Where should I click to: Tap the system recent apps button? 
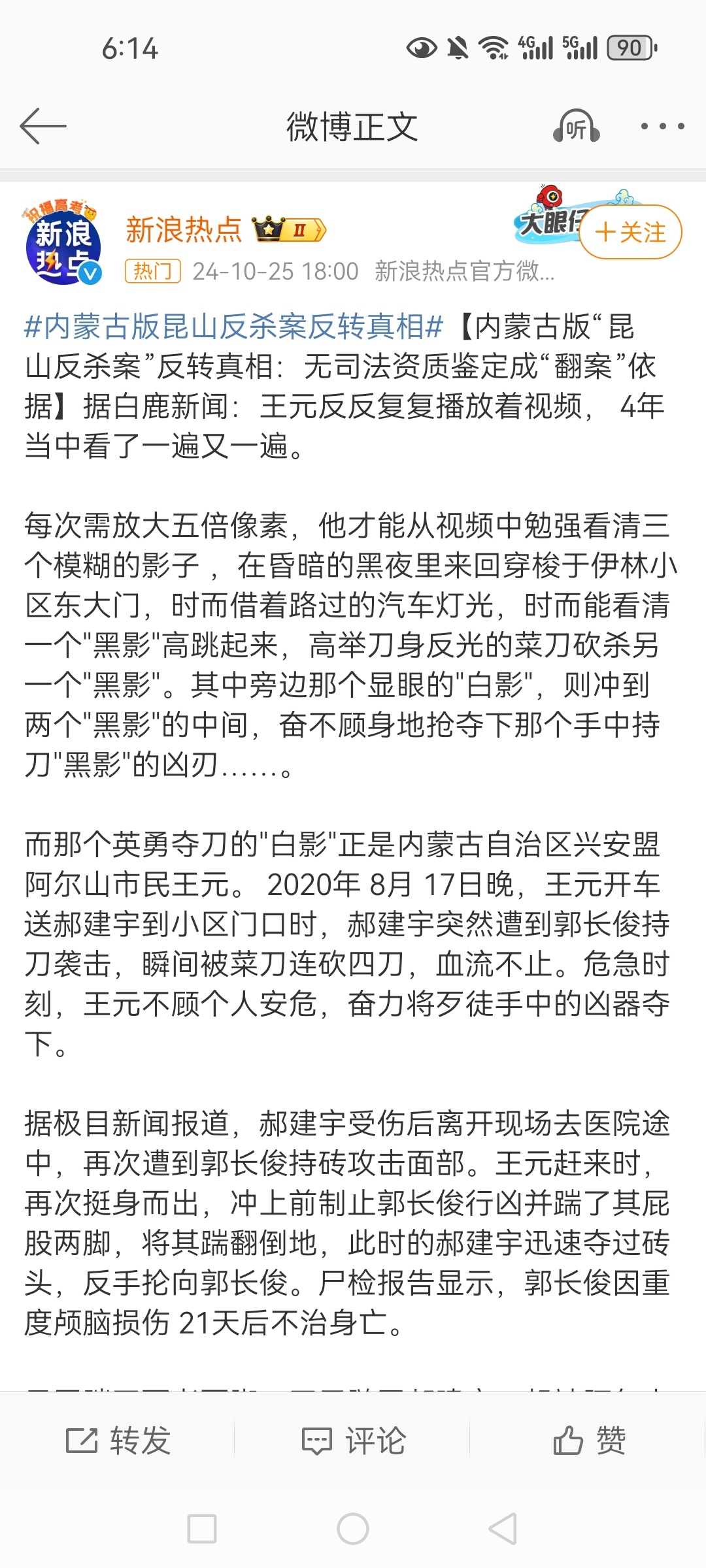click(x=202, y=1529)
